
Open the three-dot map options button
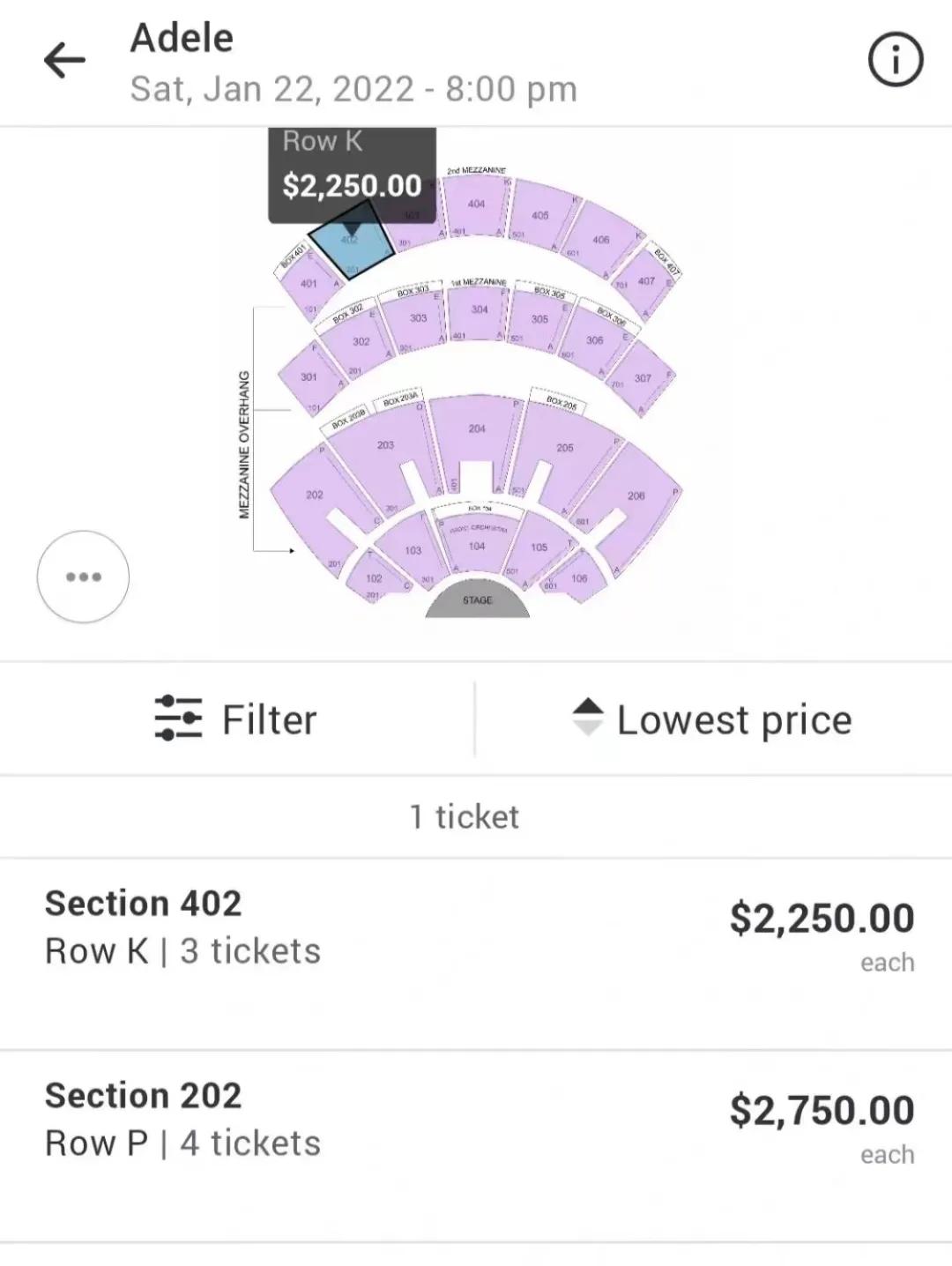83,577
